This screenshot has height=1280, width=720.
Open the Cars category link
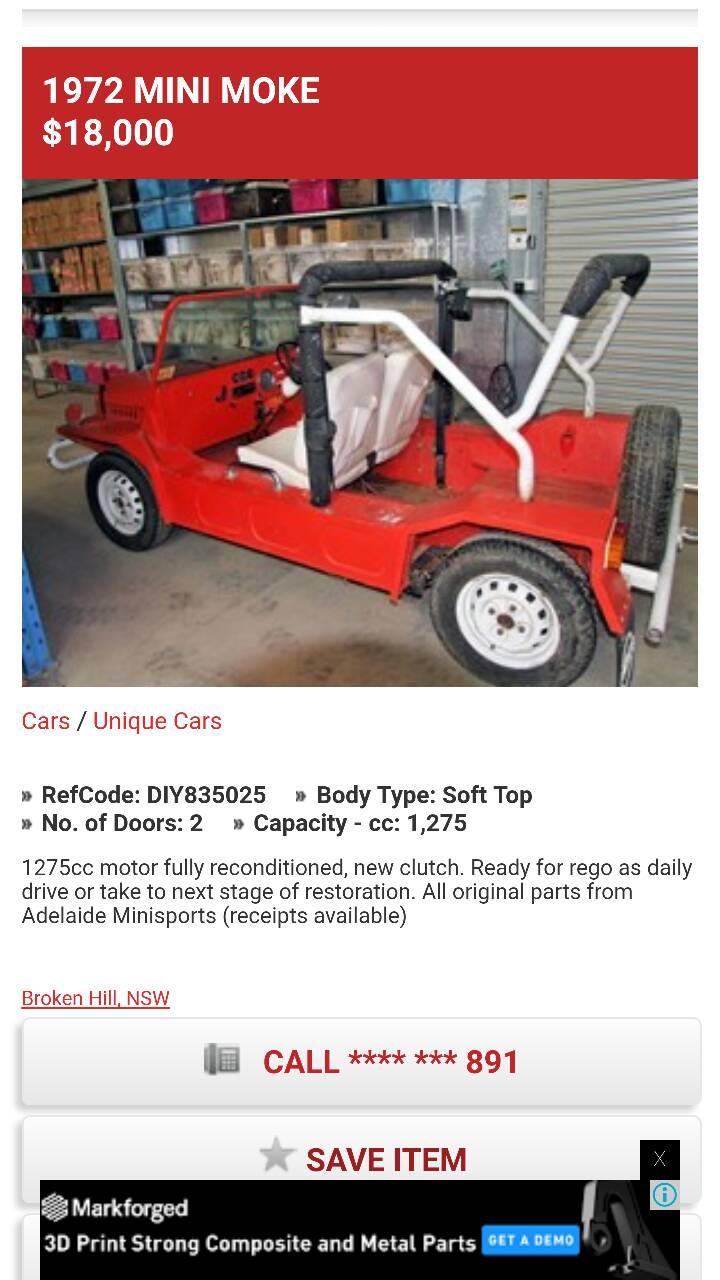[x=46, y=721]
